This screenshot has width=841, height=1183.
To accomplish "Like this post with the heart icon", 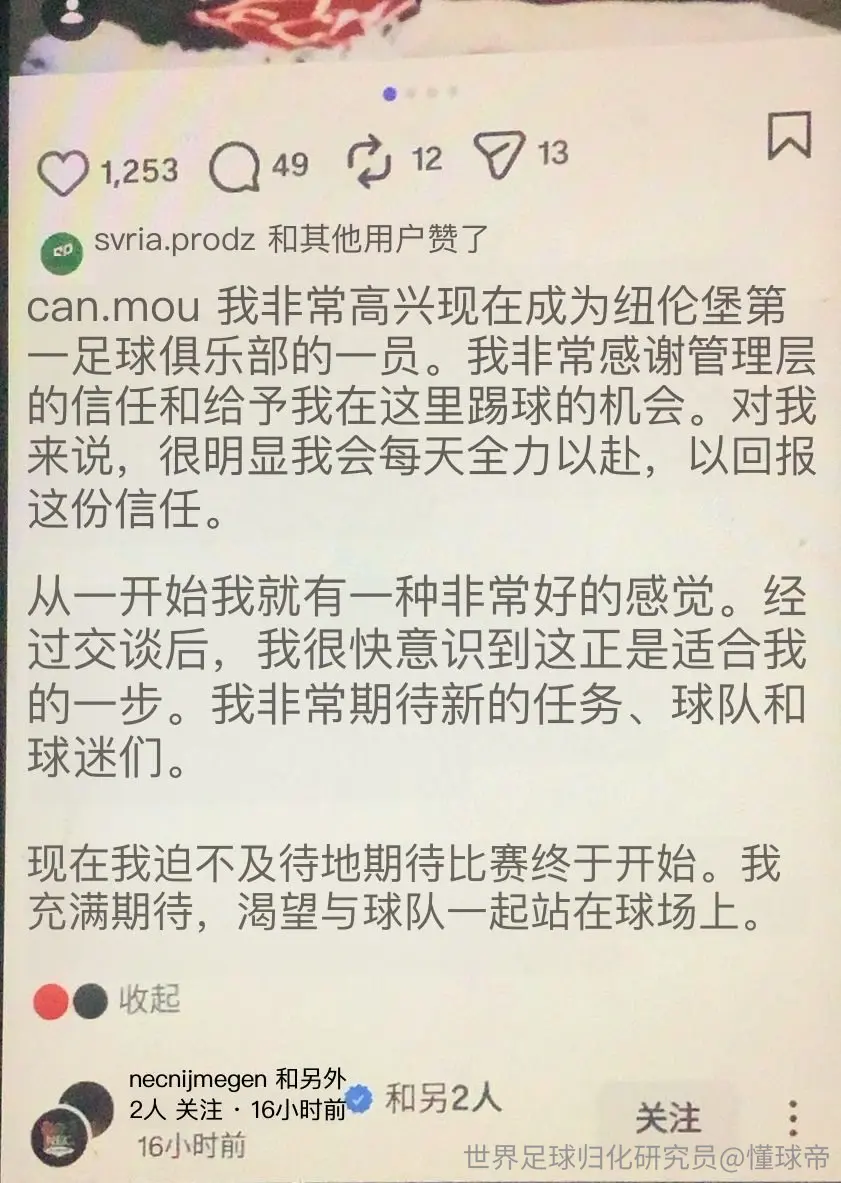I will click(x=63, y=174).
